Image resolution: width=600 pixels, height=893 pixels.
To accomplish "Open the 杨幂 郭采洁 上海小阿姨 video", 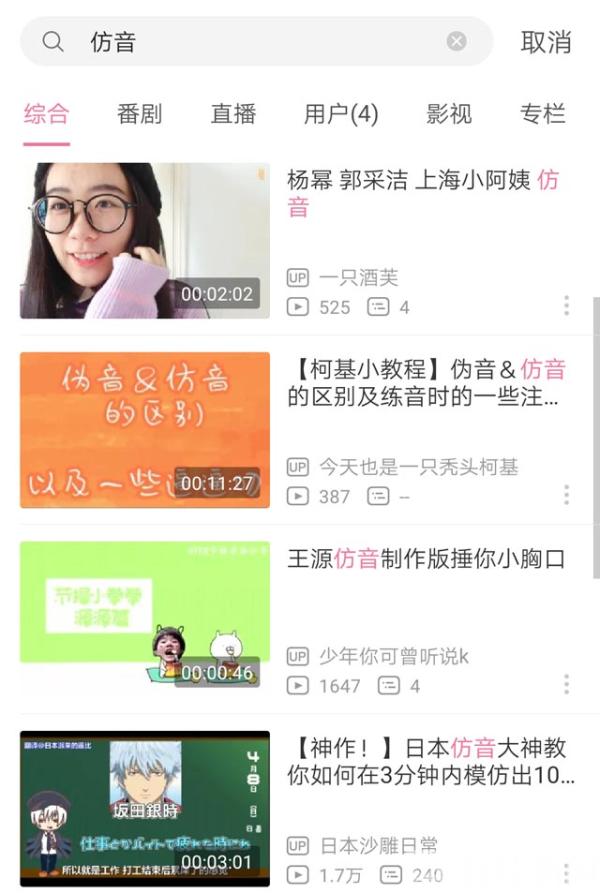I will point(145,240).
